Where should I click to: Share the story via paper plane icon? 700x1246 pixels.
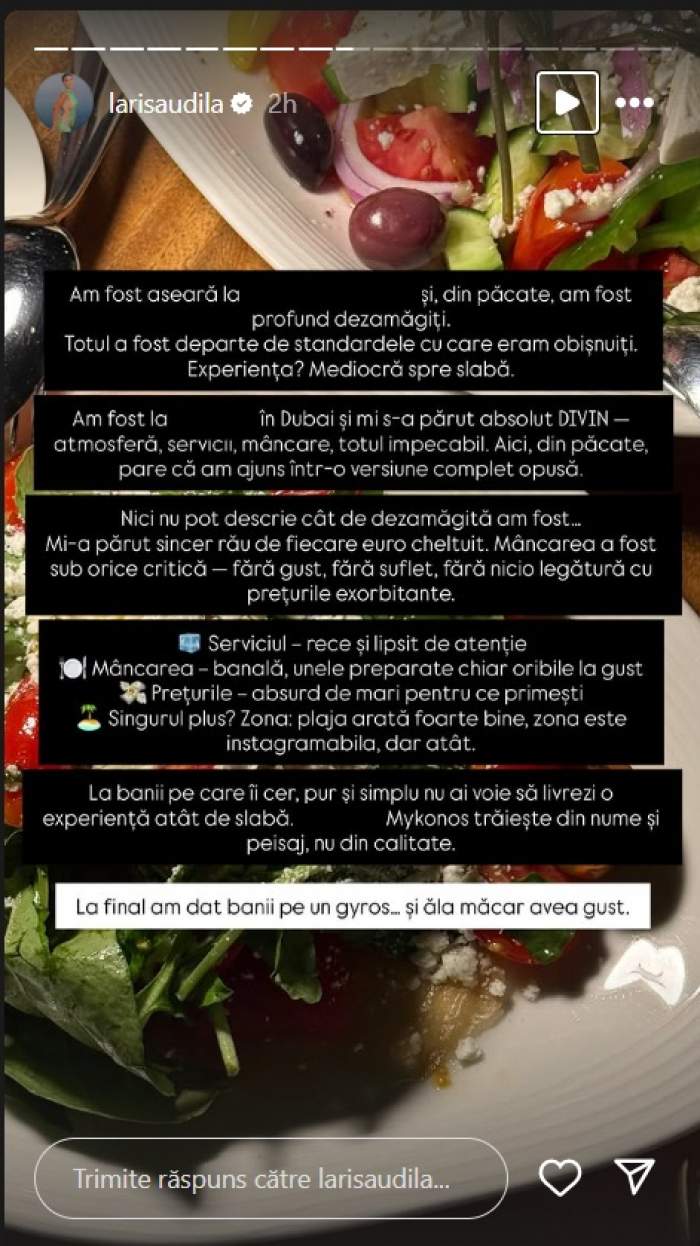(634, 1177)
